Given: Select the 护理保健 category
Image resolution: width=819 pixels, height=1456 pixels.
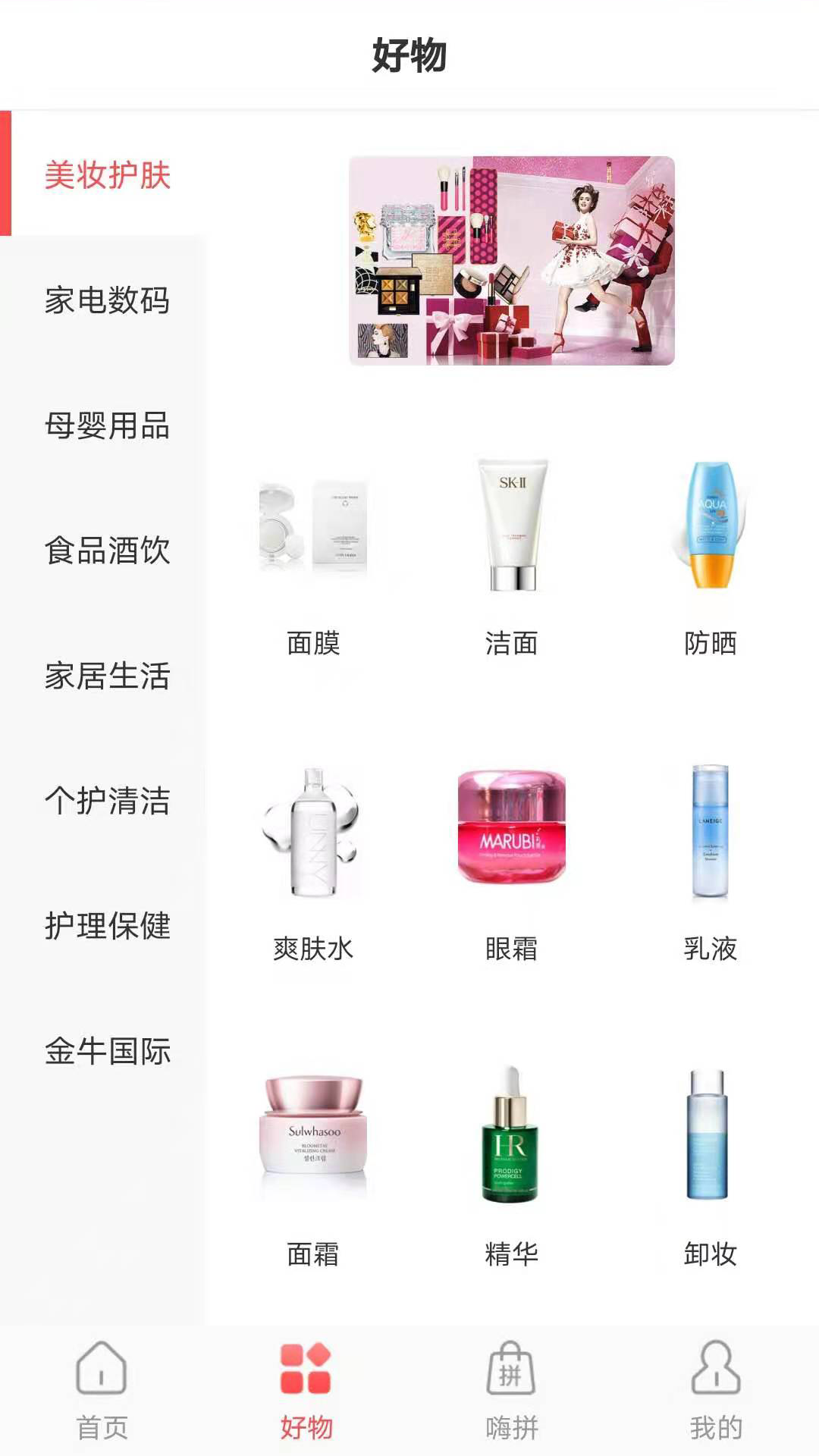Looking at the screenshot, I should [x=107, y=926].
